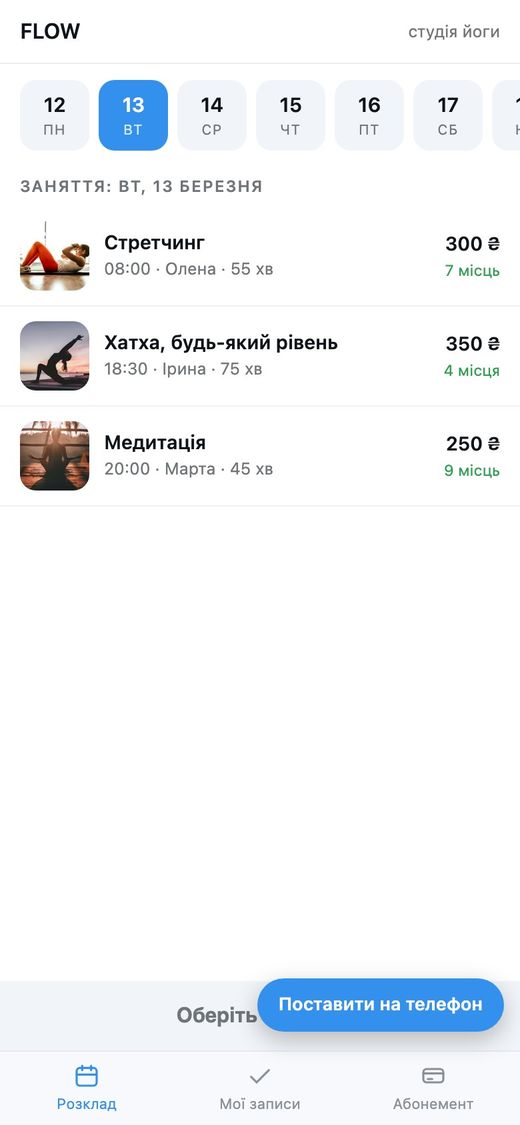This screenshot has width=520, height=1125.
Task: Pick Friday the 16th
Action: pyautogui.click(x=369, y=116)
